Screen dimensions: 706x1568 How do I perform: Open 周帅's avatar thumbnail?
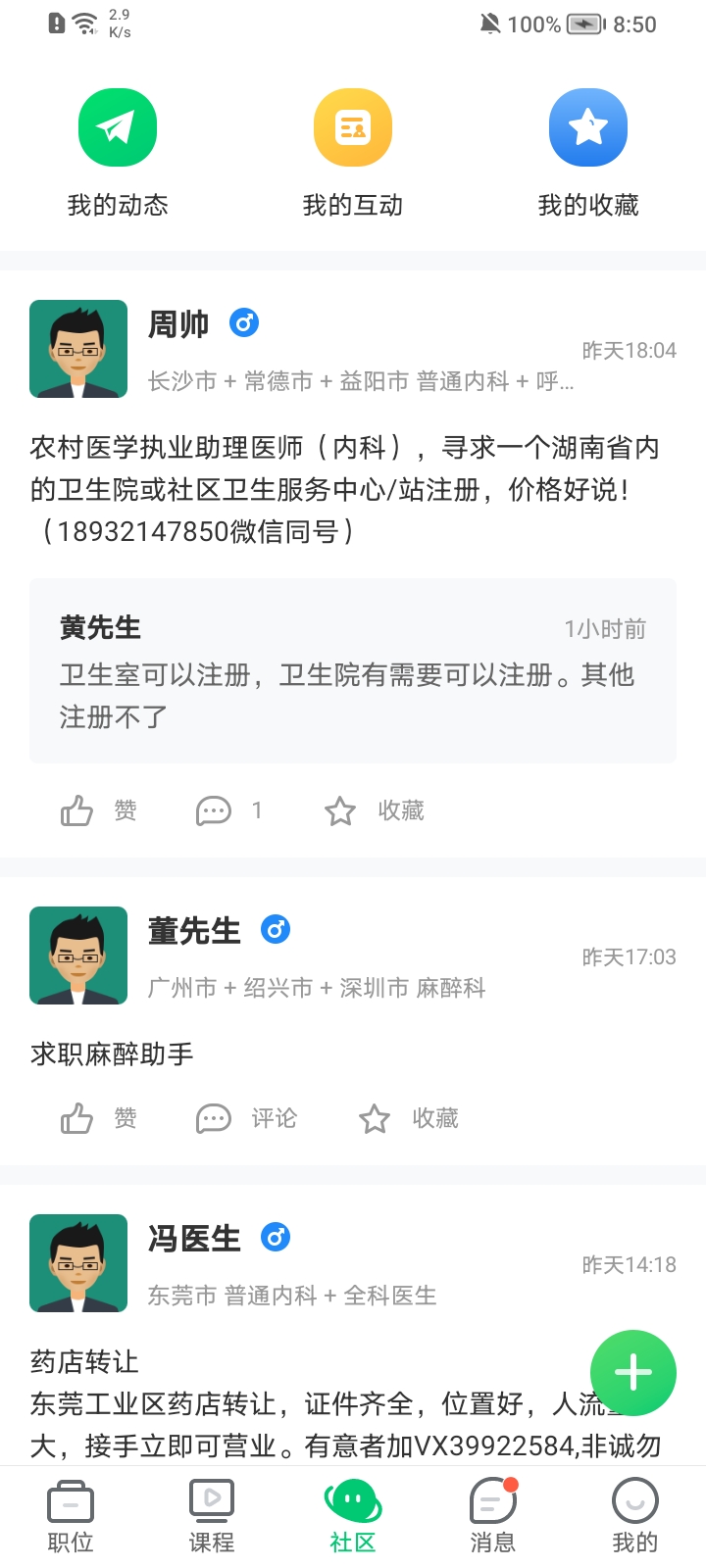tap(78, 349)
